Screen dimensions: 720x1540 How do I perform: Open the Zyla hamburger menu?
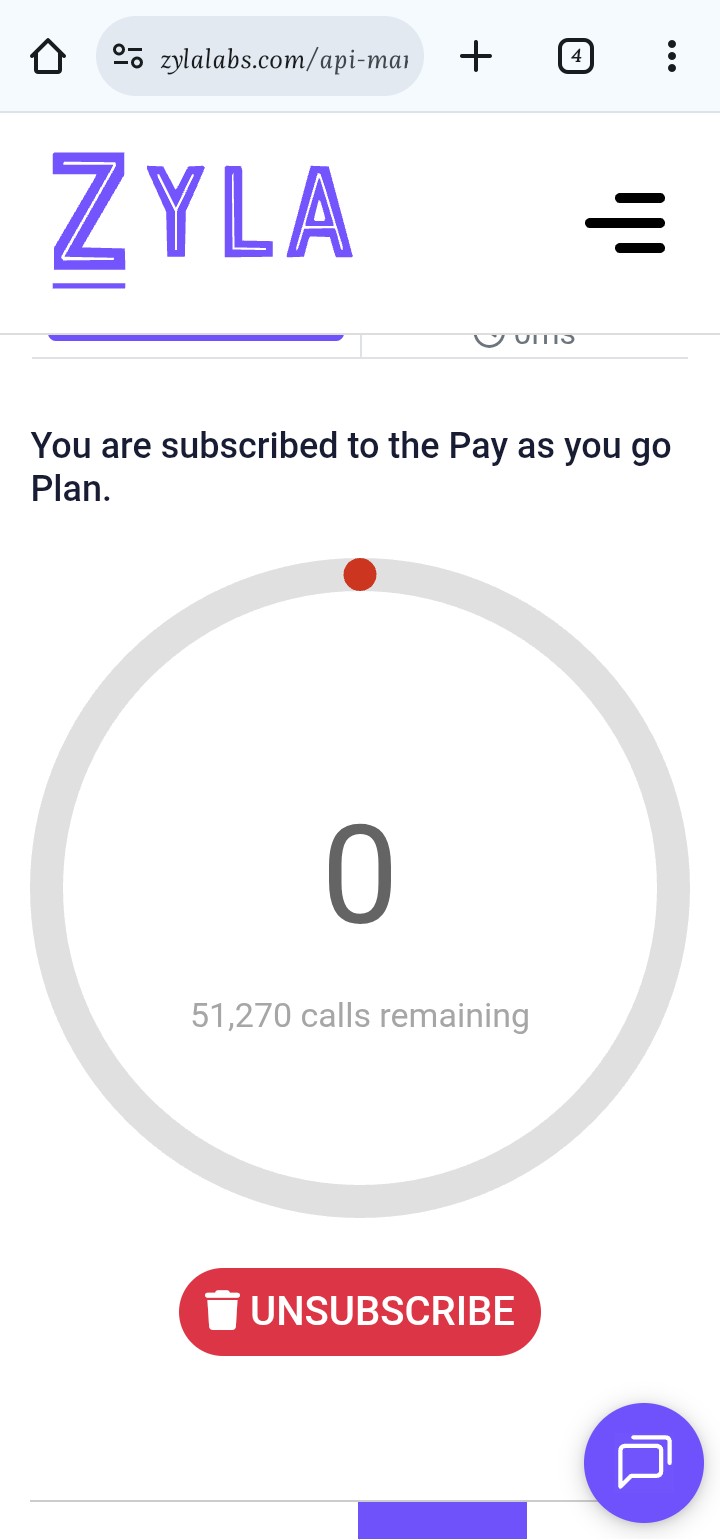(x=625, y=222)
